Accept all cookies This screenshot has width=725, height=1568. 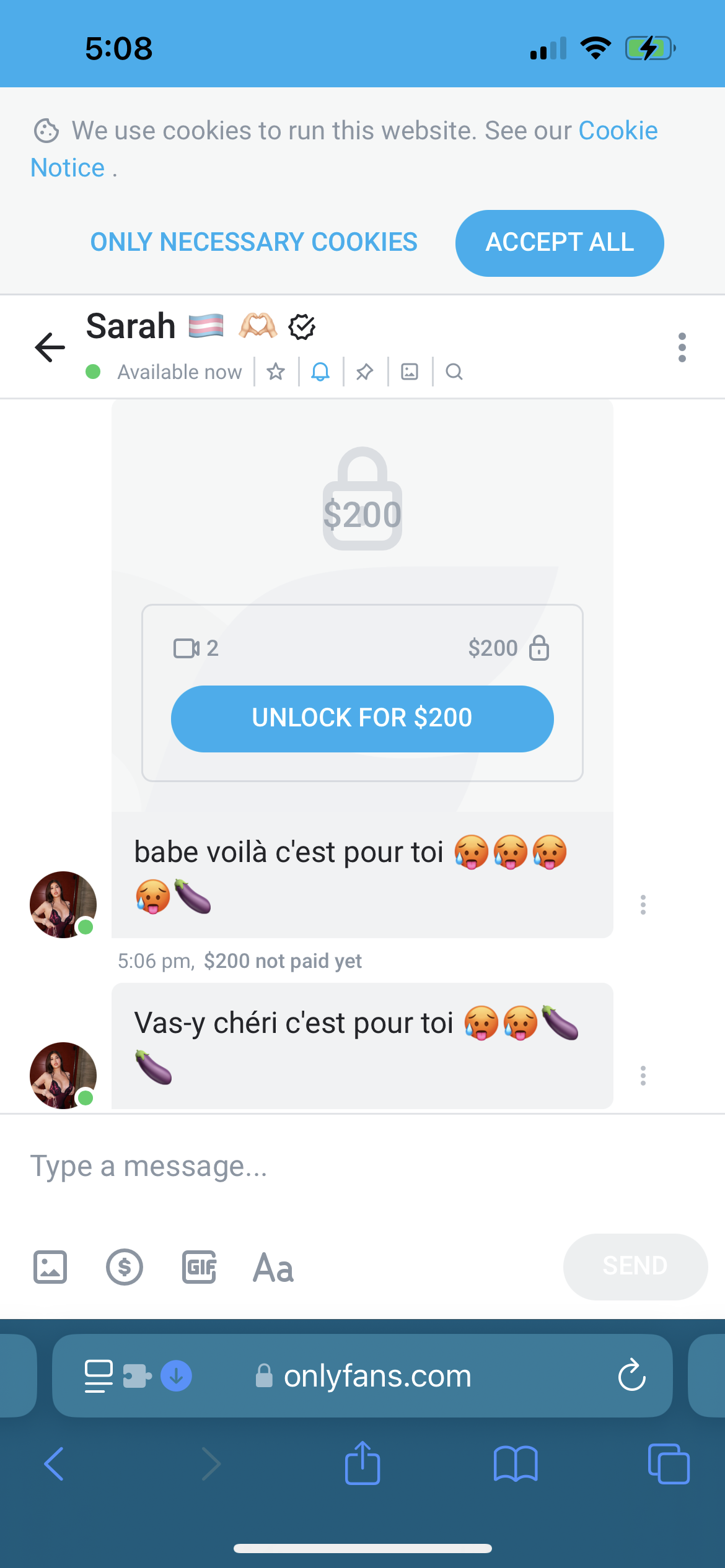pos(559,243)
